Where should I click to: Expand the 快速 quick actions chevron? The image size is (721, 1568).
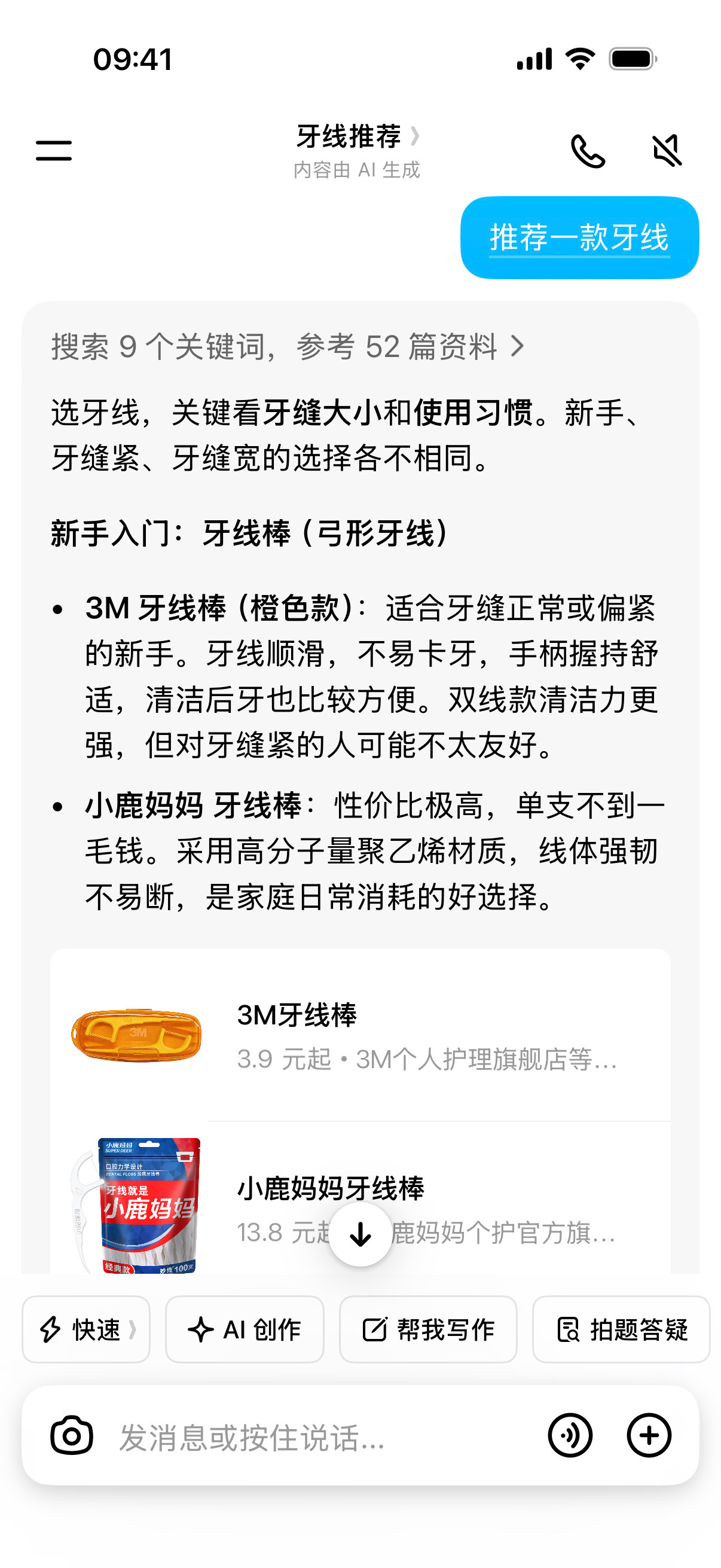pos(133,1330)
